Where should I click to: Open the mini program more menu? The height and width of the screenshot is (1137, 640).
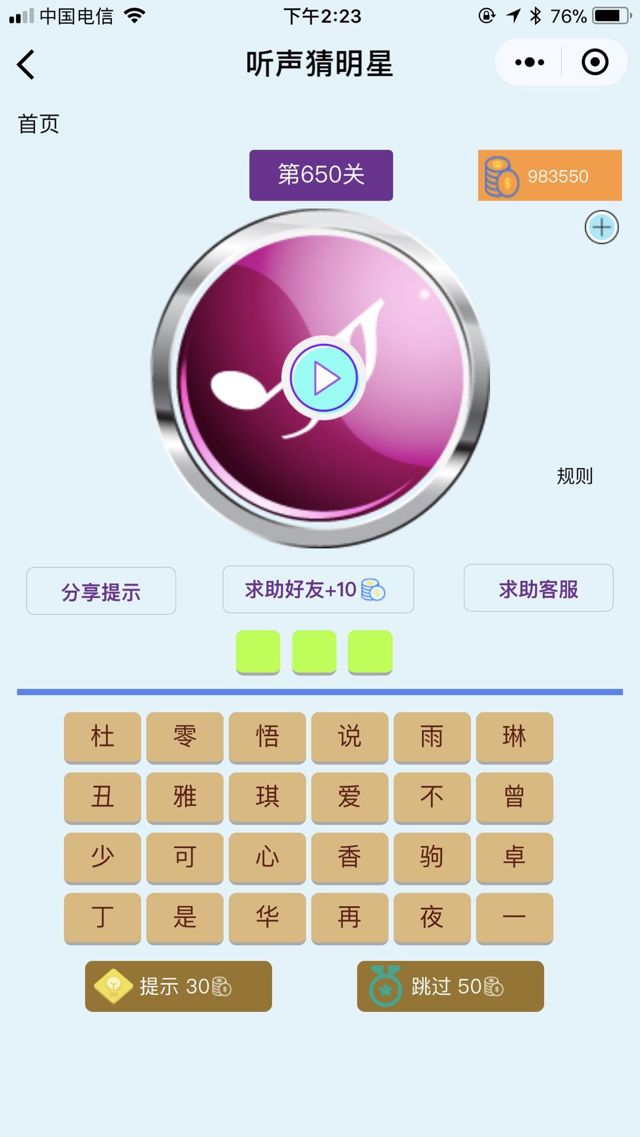tap(529, 63)
